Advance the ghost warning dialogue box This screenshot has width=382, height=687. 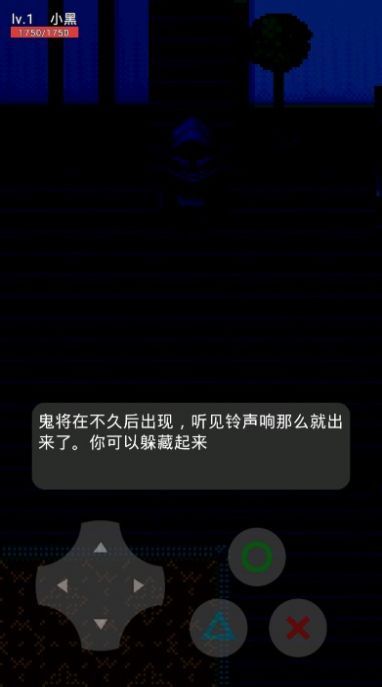(x=191, y=446)
